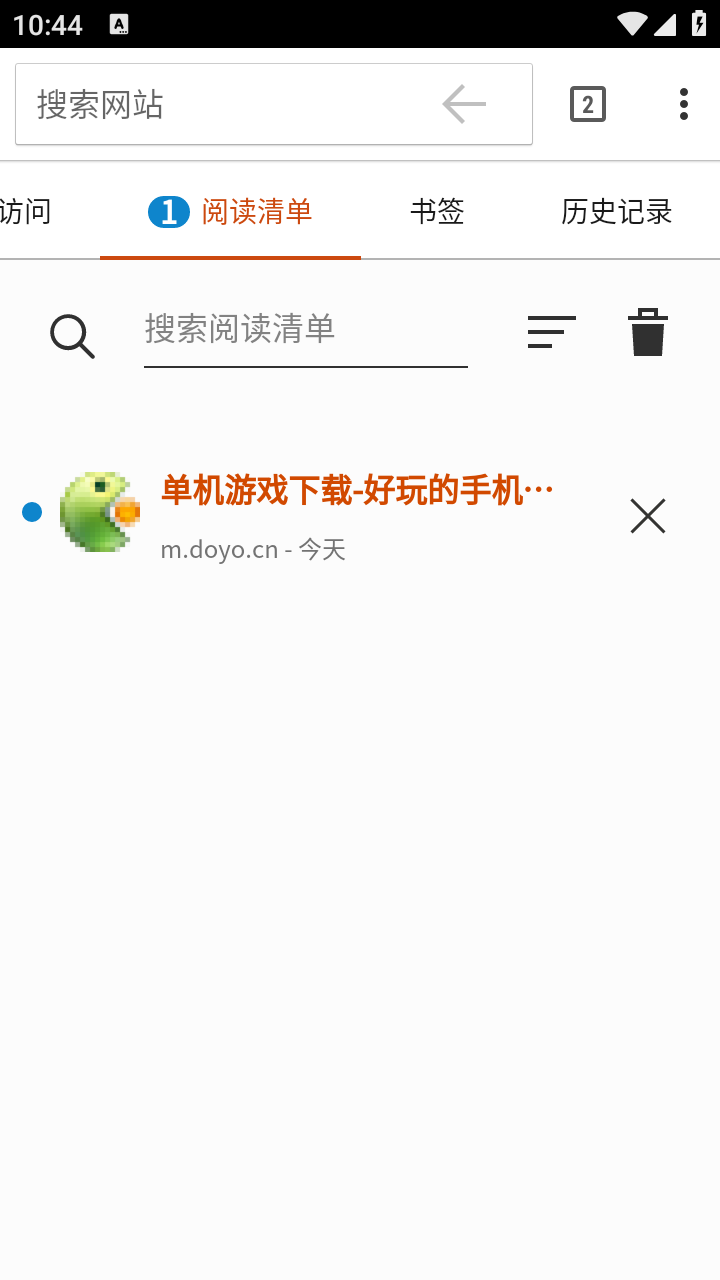Tap the 搜索网站 address bar
720x1280 pixels.
point(200,104)
